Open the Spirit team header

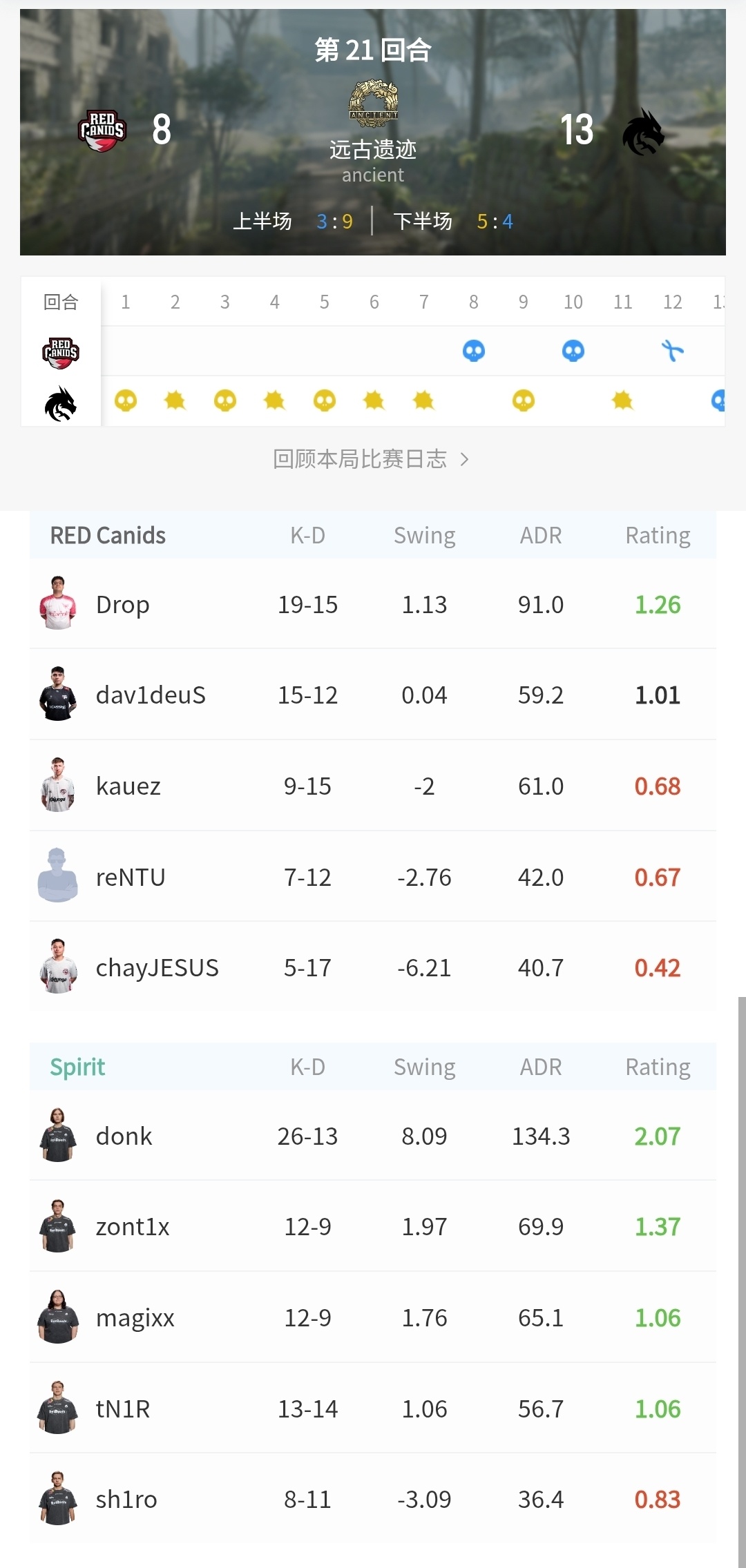click(77, 1067)
